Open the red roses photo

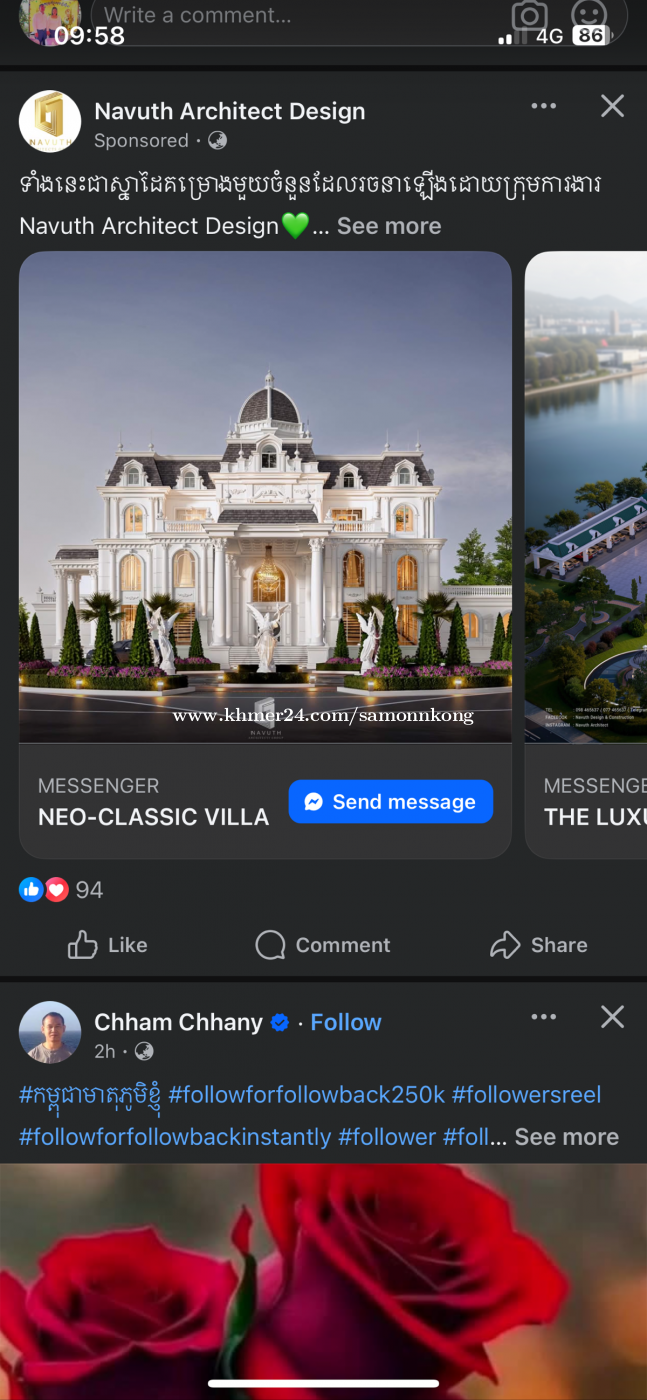tap(323, 1281)
